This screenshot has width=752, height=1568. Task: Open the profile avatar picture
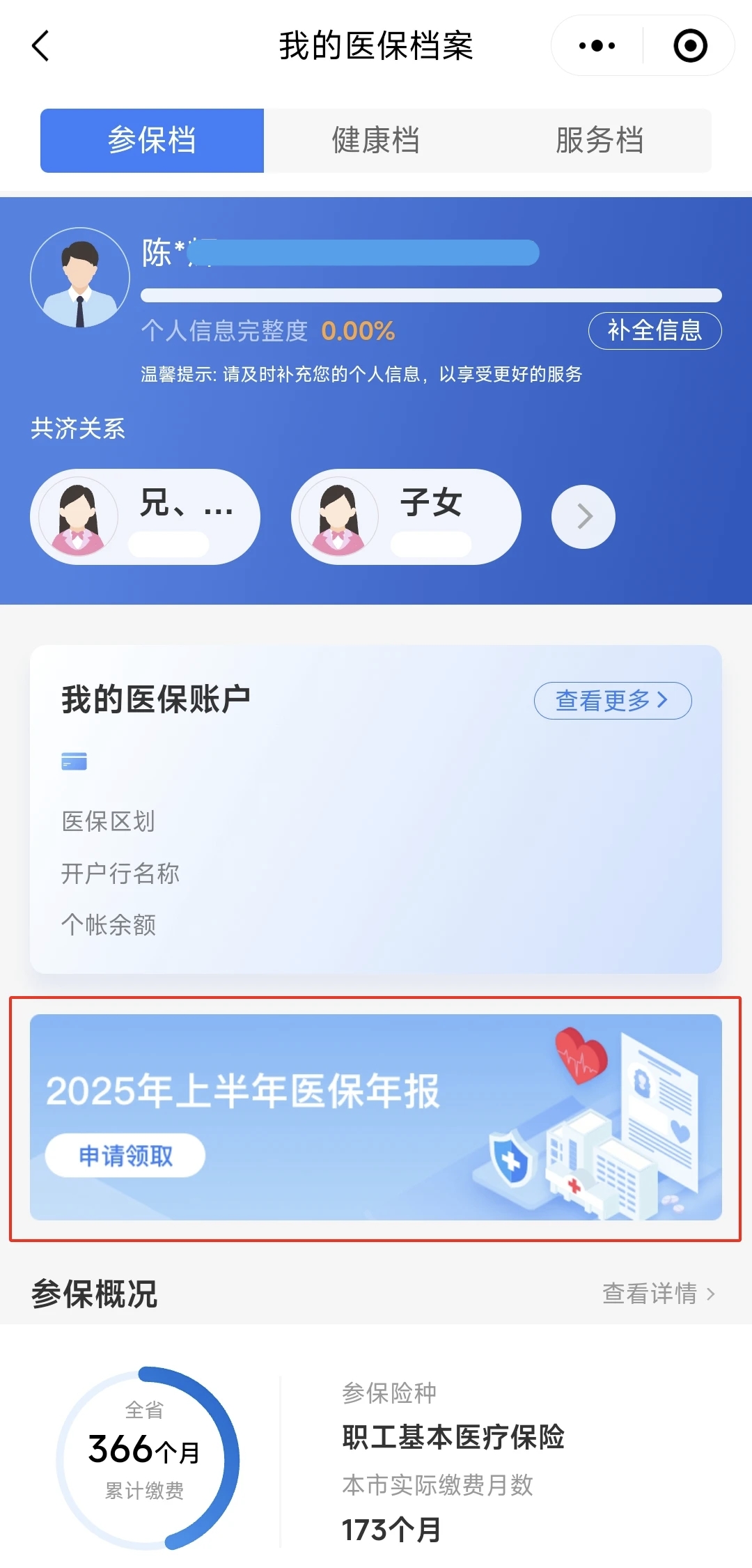[80, 277]
